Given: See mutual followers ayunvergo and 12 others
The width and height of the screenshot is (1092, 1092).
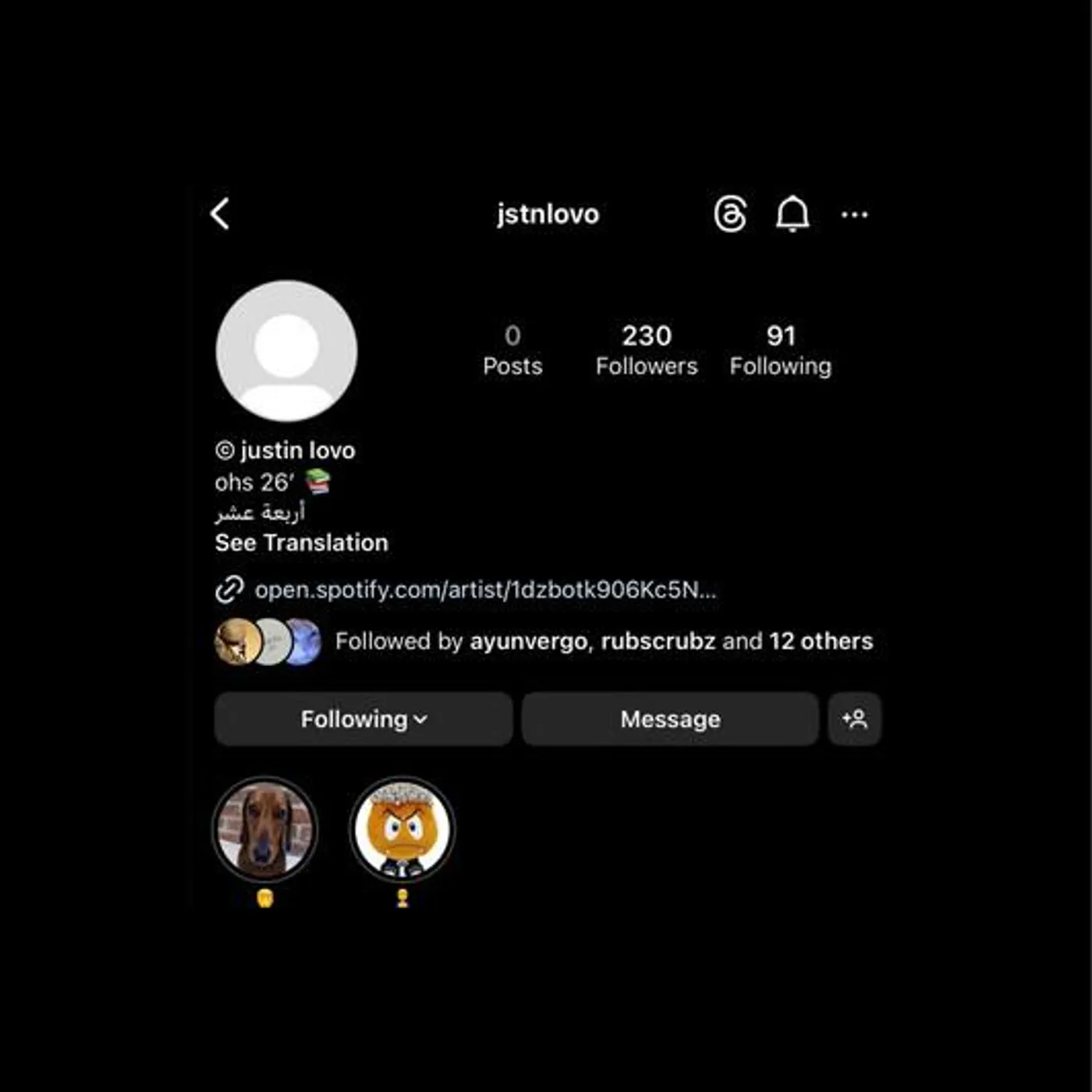Looking at the screenshot, I should (604, 641).
